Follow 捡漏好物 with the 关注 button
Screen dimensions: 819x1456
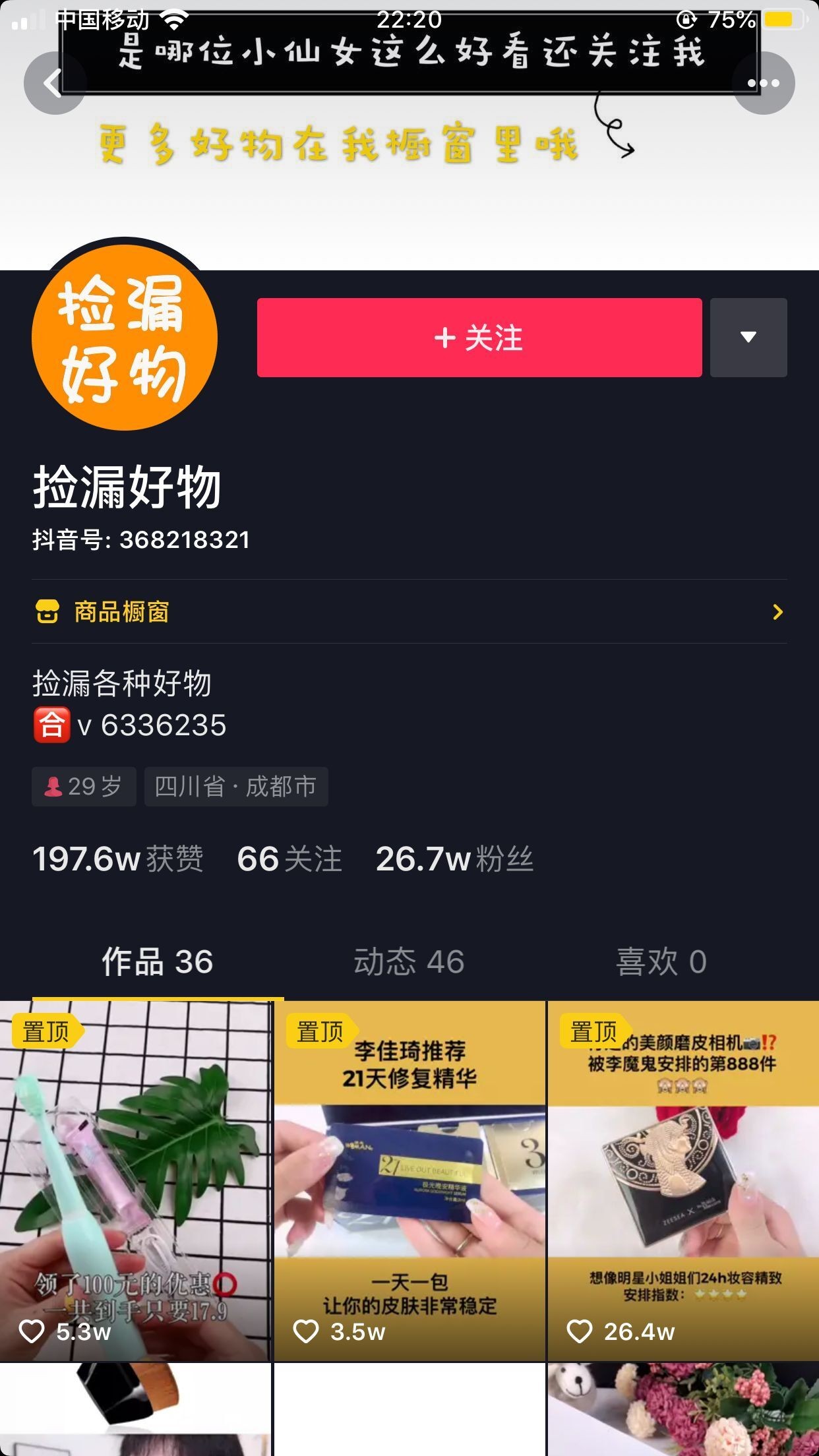479,338
